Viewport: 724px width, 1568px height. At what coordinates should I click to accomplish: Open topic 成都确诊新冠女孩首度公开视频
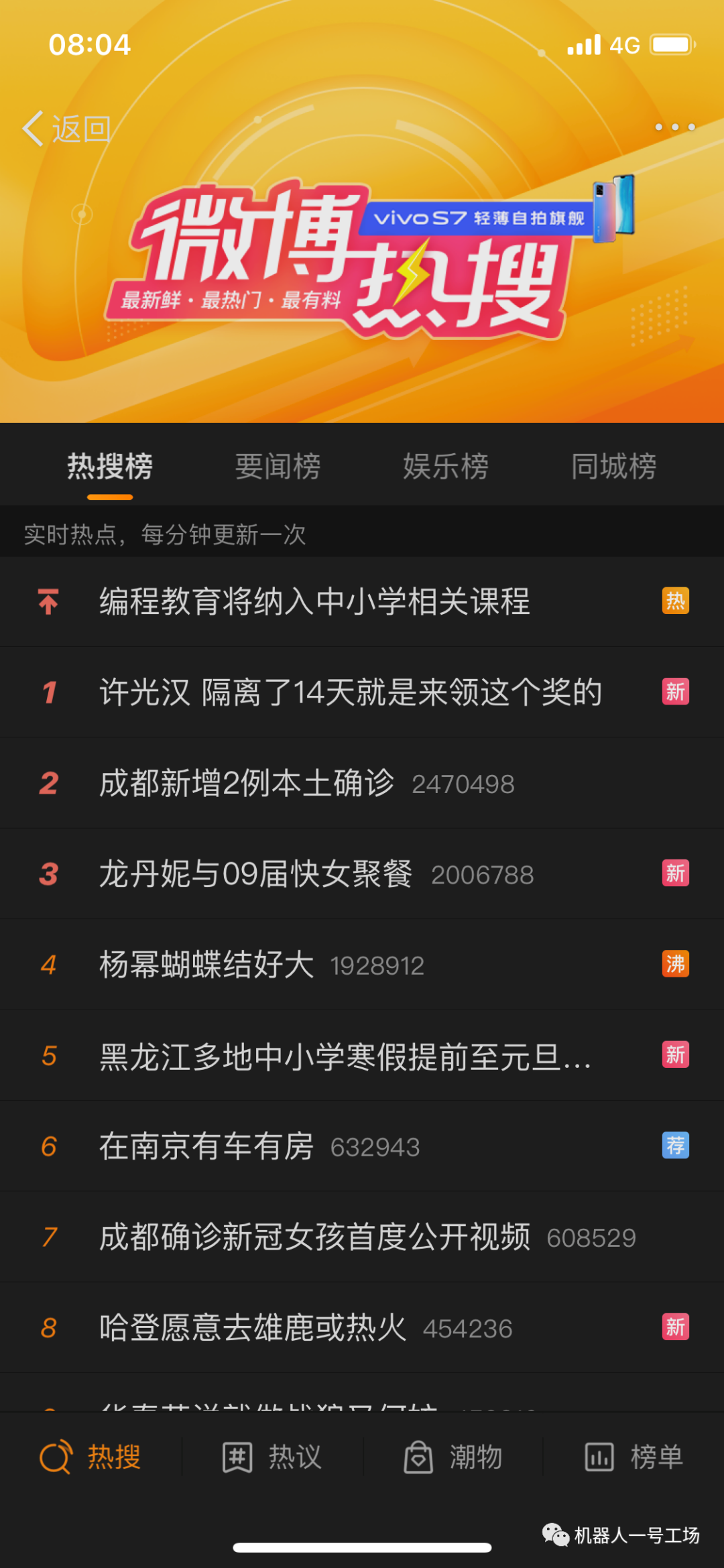[x=315, y=1238]
